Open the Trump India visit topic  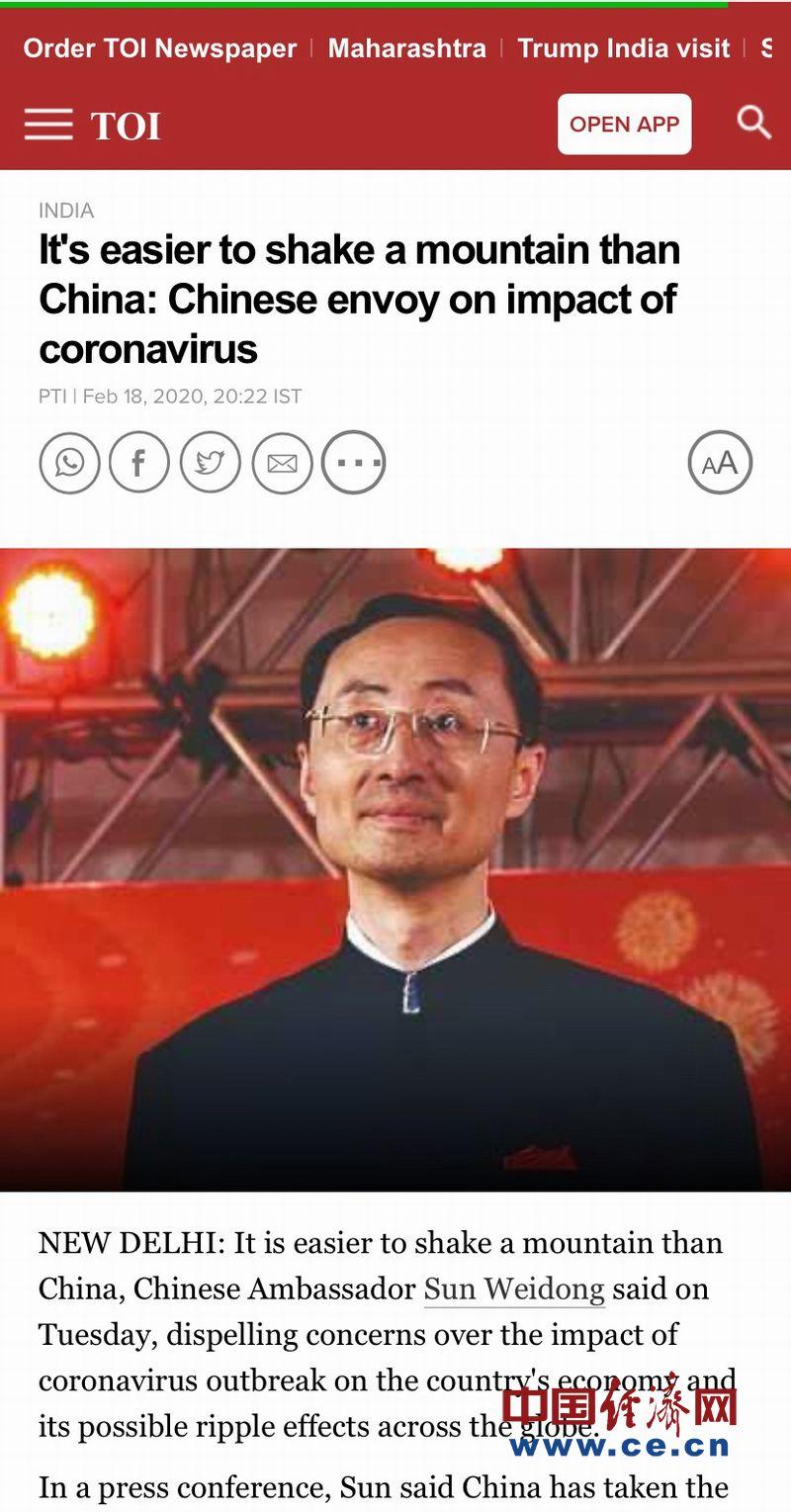[x=623, y=48]
